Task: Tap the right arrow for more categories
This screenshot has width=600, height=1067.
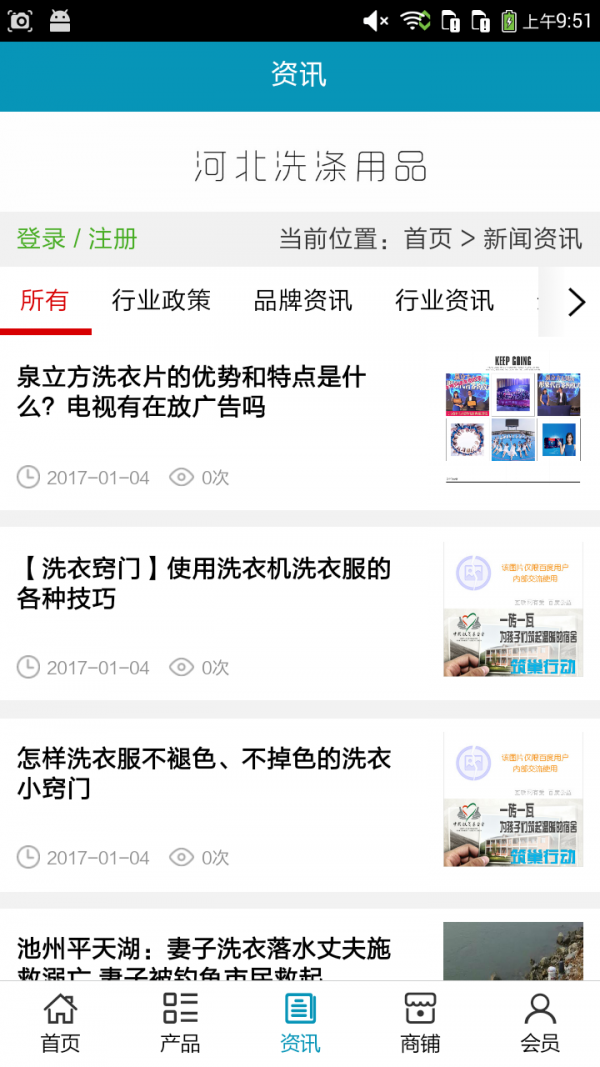Action: point(575,302)
